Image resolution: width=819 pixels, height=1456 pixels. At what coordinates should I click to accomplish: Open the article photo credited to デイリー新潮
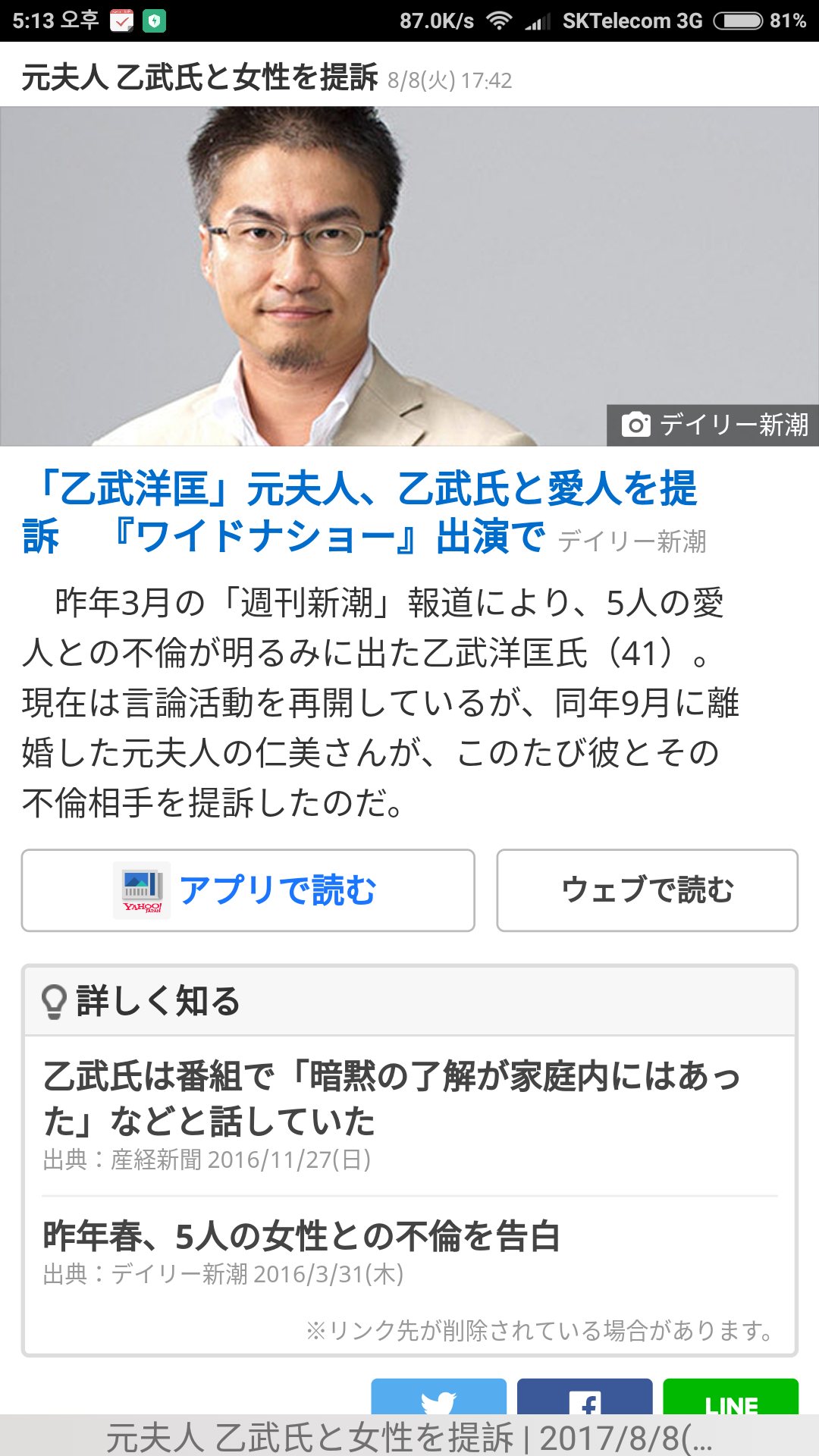click(409, 276)
